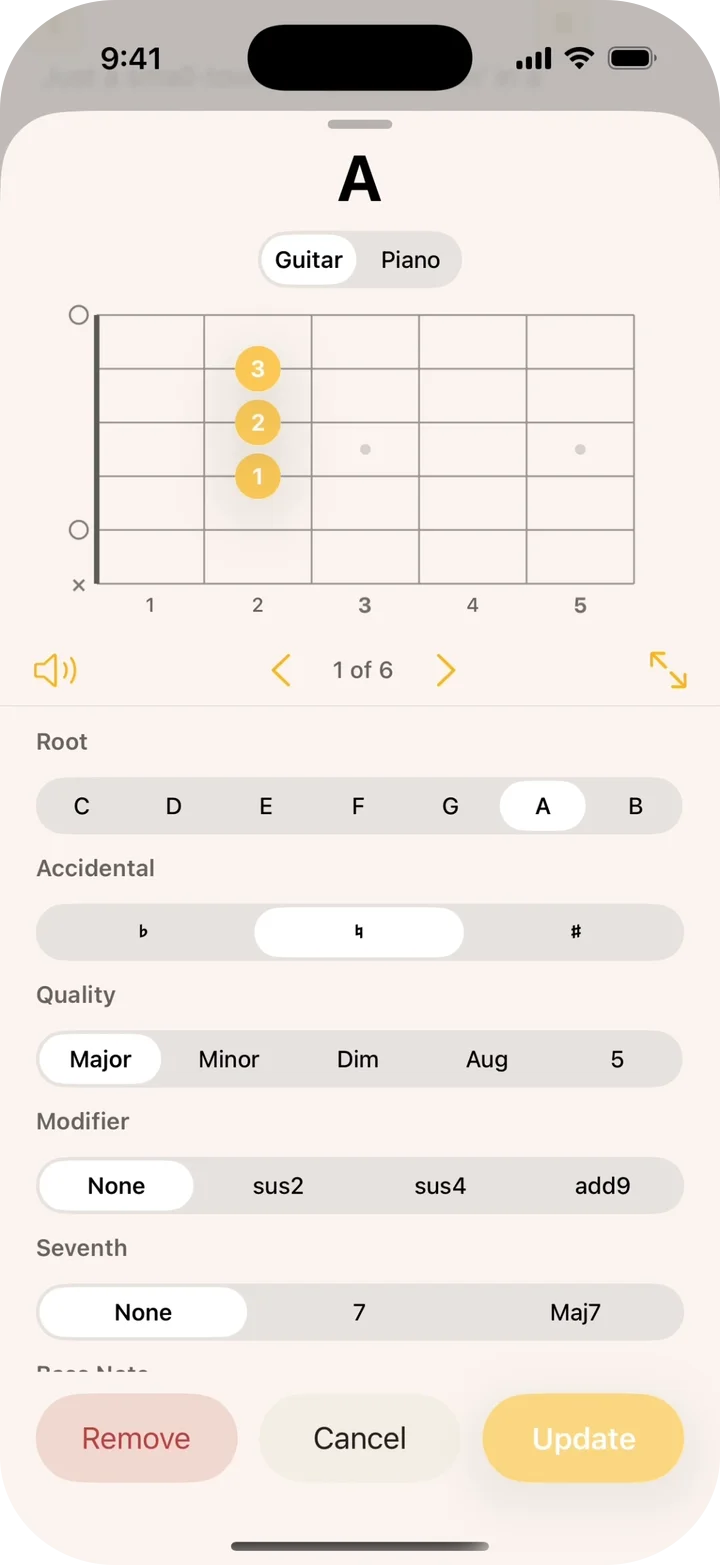
Task: Select the sharp accidental
Action: (x=575, y=931)
